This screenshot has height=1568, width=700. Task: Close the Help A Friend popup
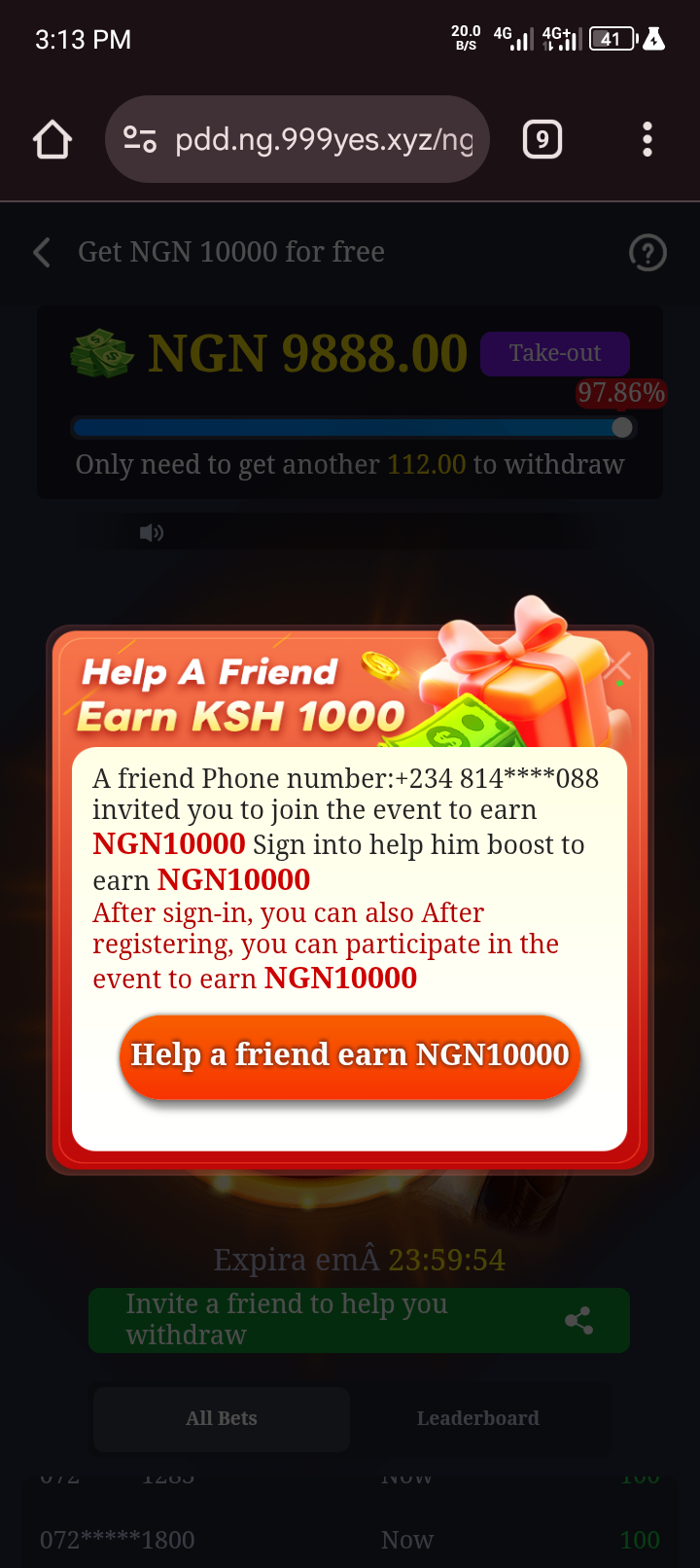(x=617, y=666)
